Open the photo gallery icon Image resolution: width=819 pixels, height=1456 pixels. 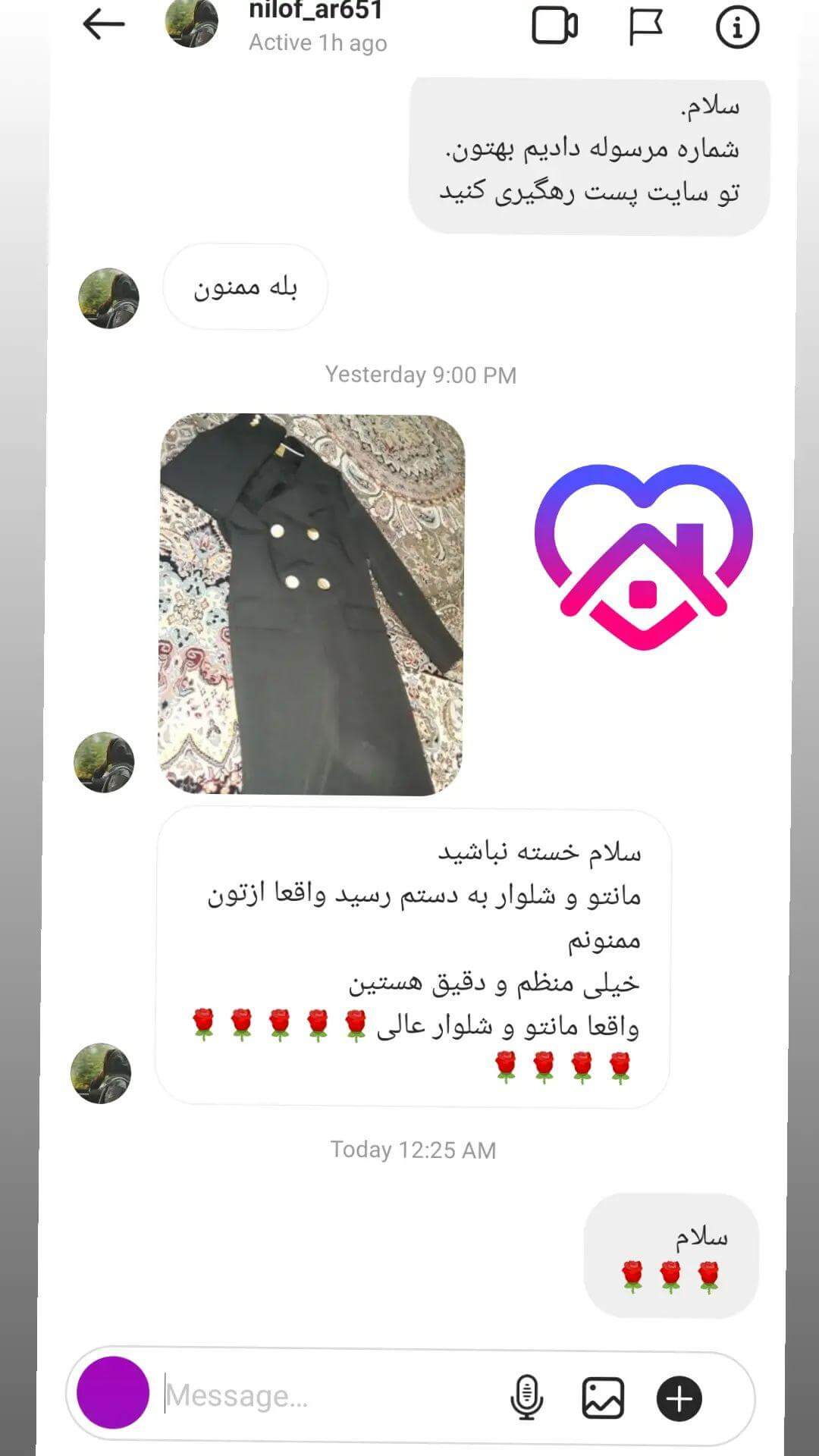(603, 1398)
